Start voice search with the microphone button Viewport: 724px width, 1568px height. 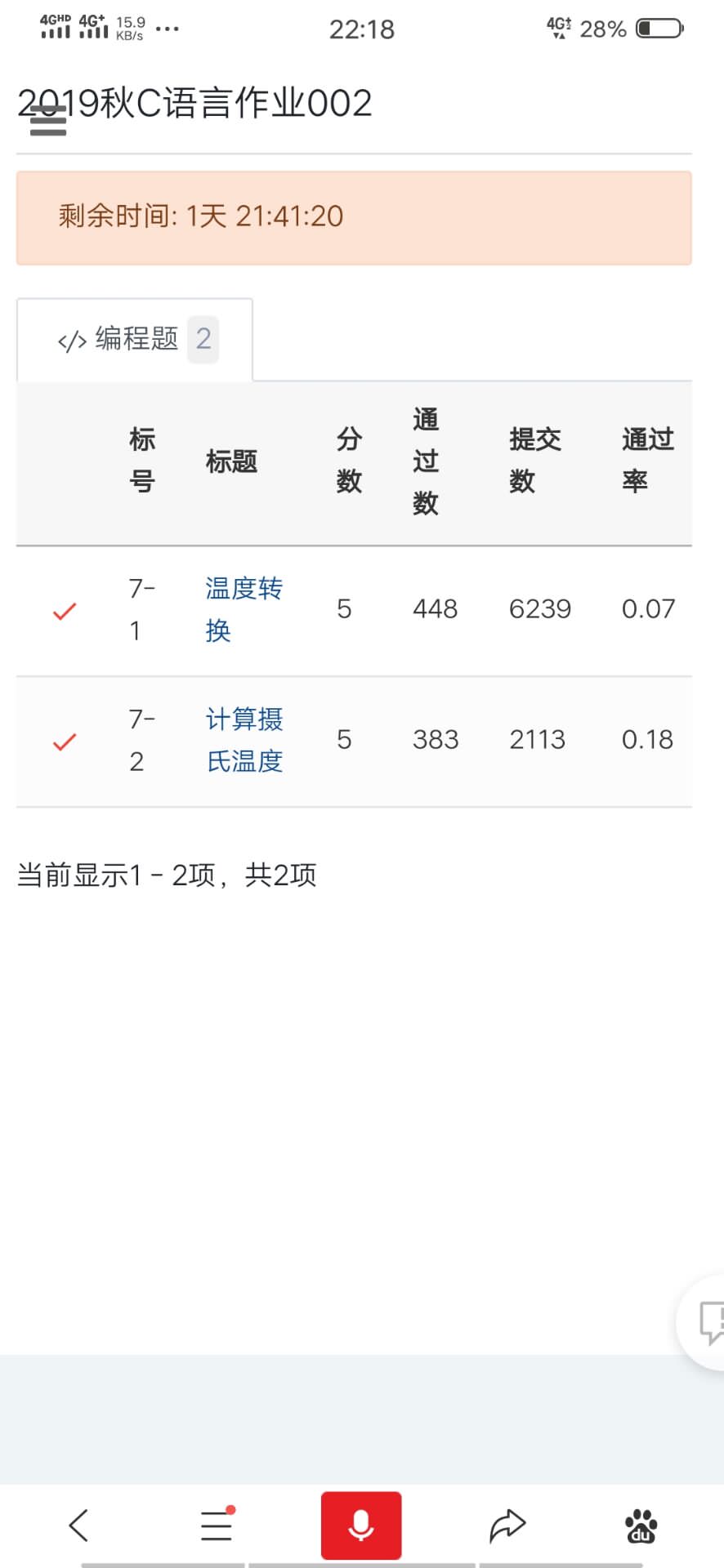[x=361, y=1525]
